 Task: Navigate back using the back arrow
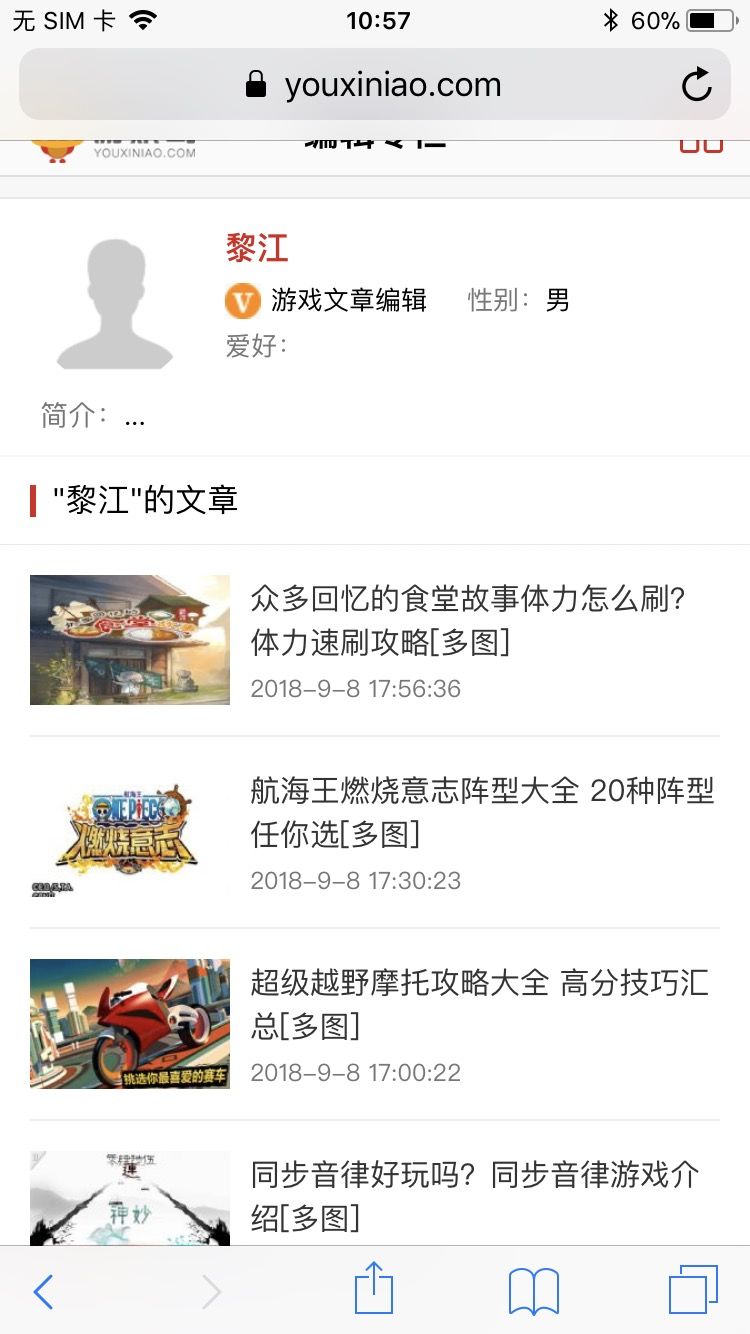point(42,1292)
